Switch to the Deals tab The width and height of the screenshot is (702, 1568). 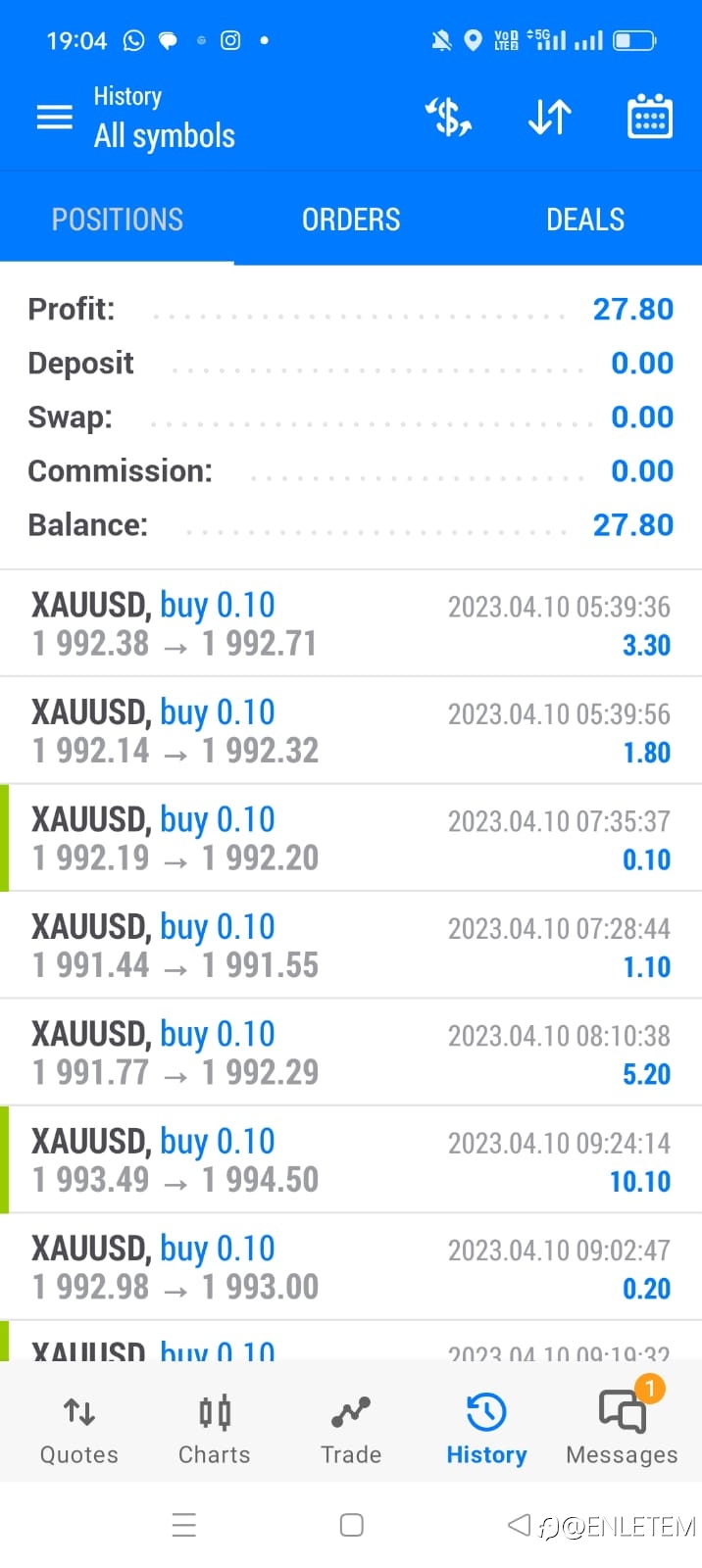coord(585,220)
